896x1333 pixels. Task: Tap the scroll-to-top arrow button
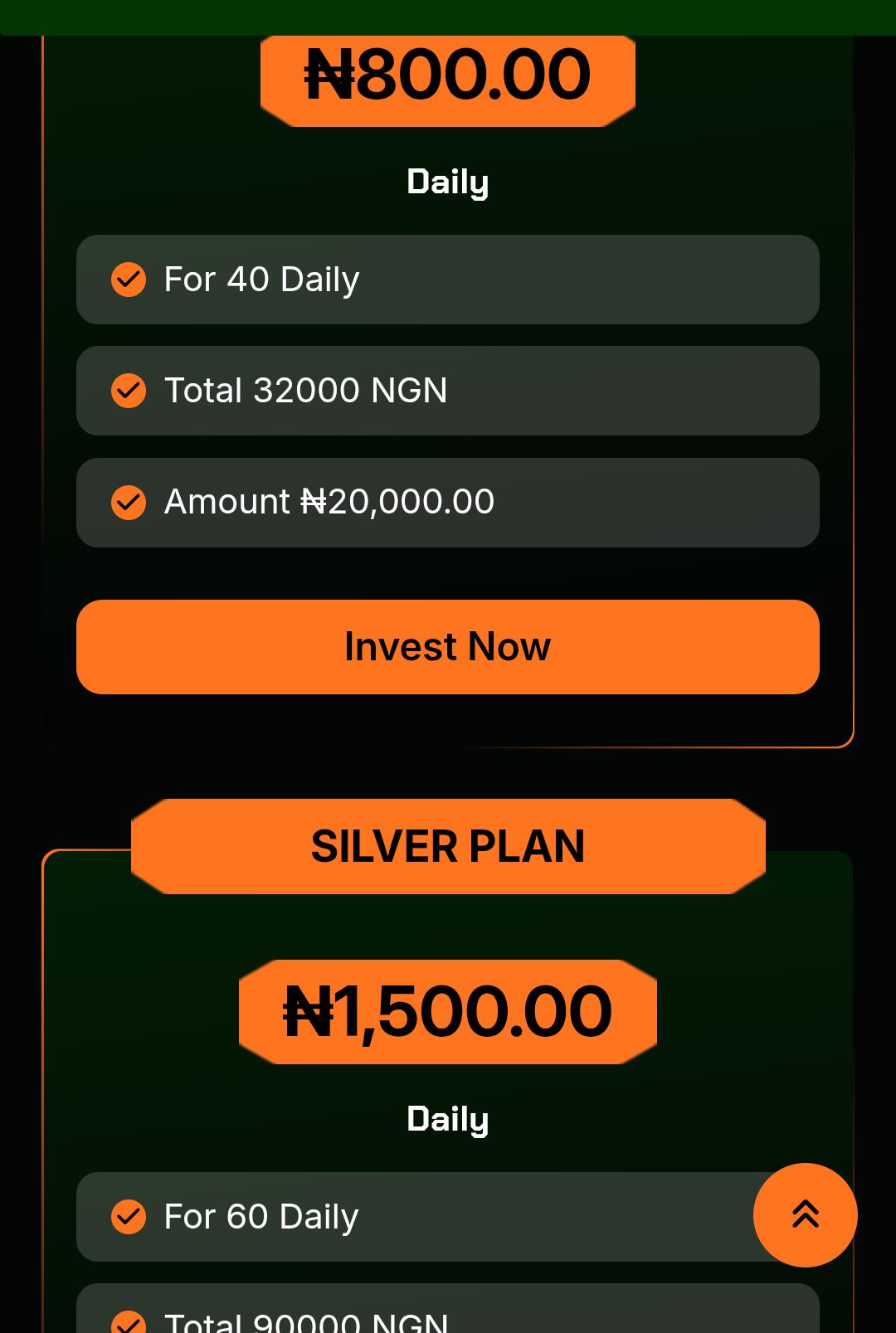click(x=805, y=1214)
